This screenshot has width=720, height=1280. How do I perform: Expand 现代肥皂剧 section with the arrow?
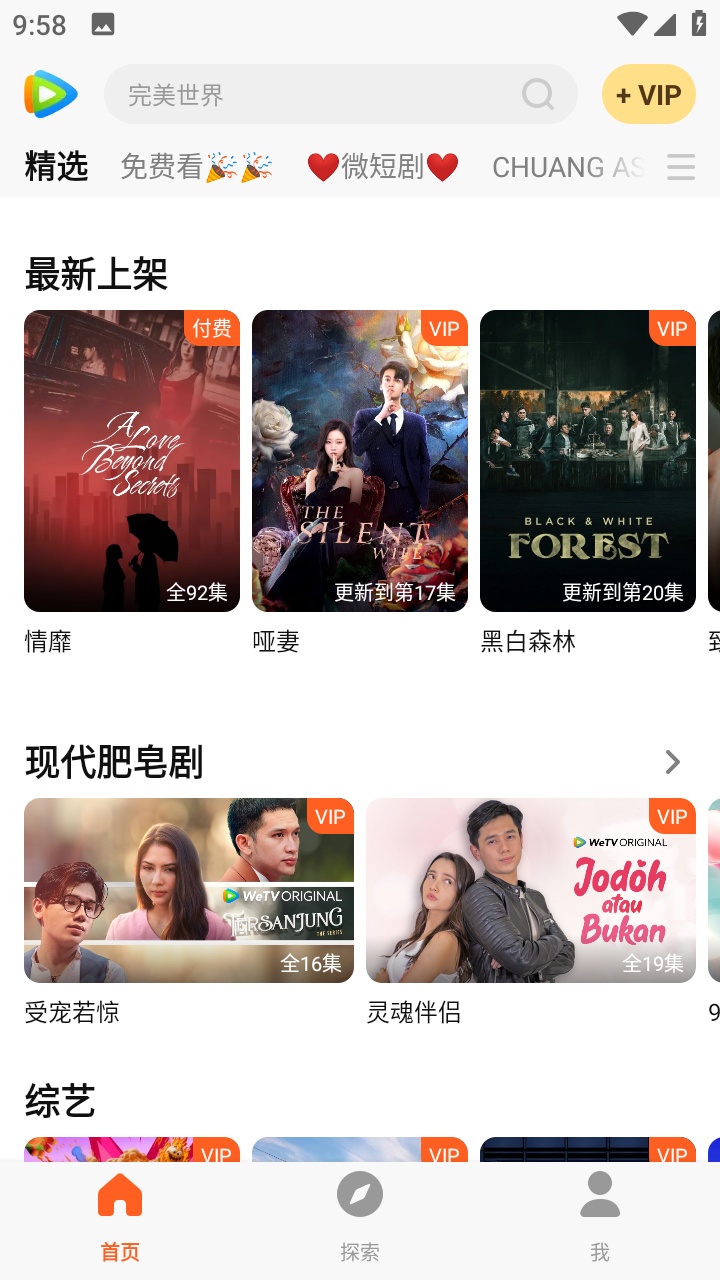[x=673, y=762]
